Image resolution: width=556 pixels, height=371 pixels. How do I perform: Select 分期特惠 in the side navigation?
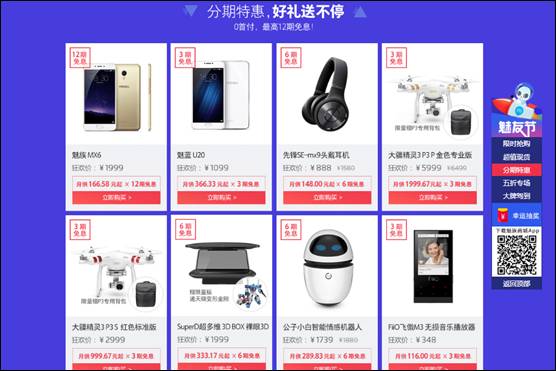(516, 170)
